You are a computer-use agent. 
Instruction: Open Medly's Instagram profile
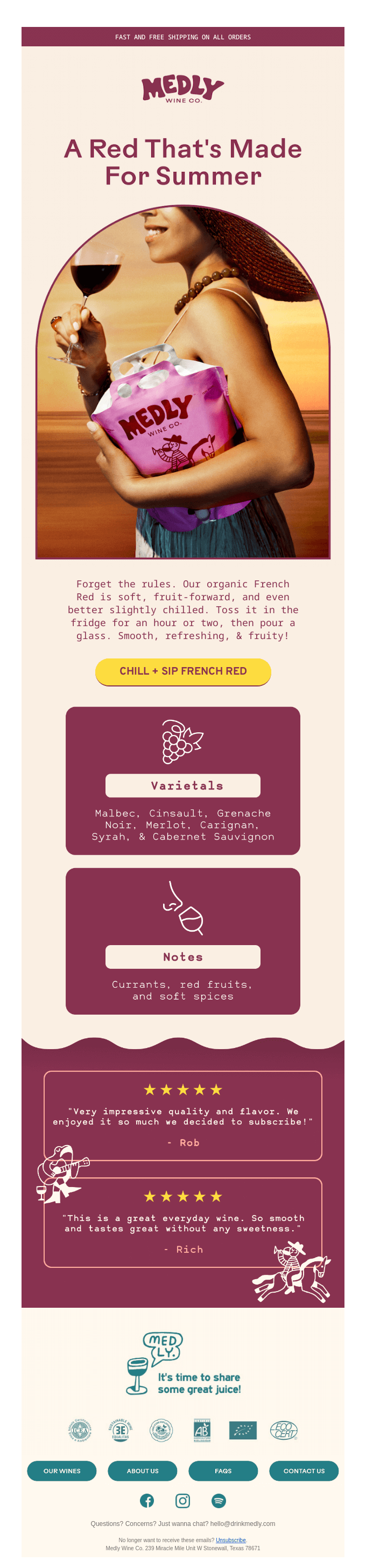183,1501
